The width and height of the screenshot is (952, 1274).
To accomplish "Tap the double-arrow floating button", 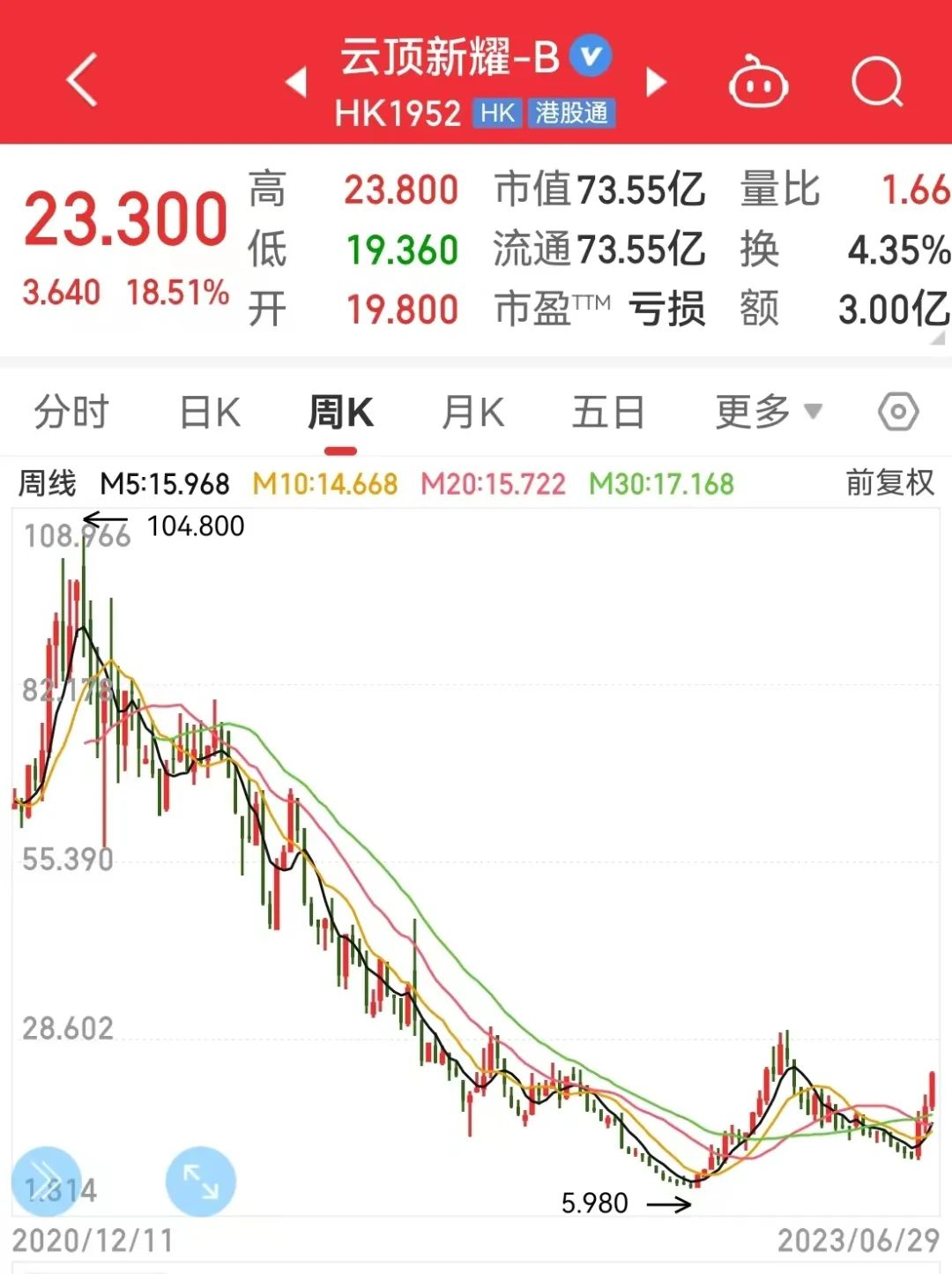I will [x=46, y=1181].
